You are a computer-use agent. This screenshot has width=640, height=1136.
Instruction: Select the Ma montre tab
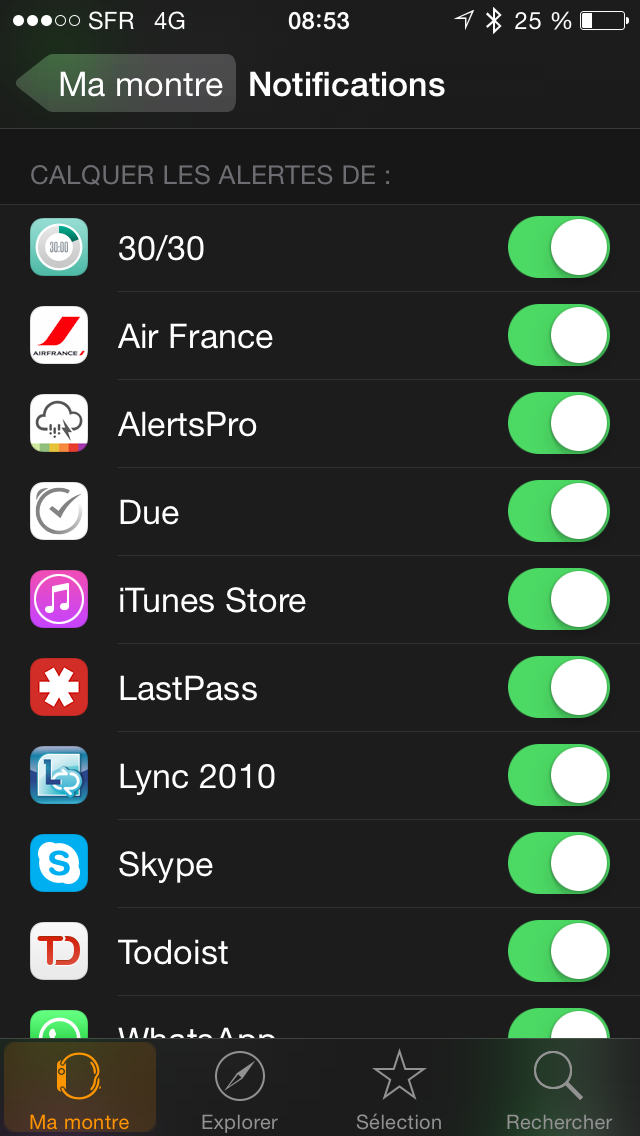(80, 1088)
